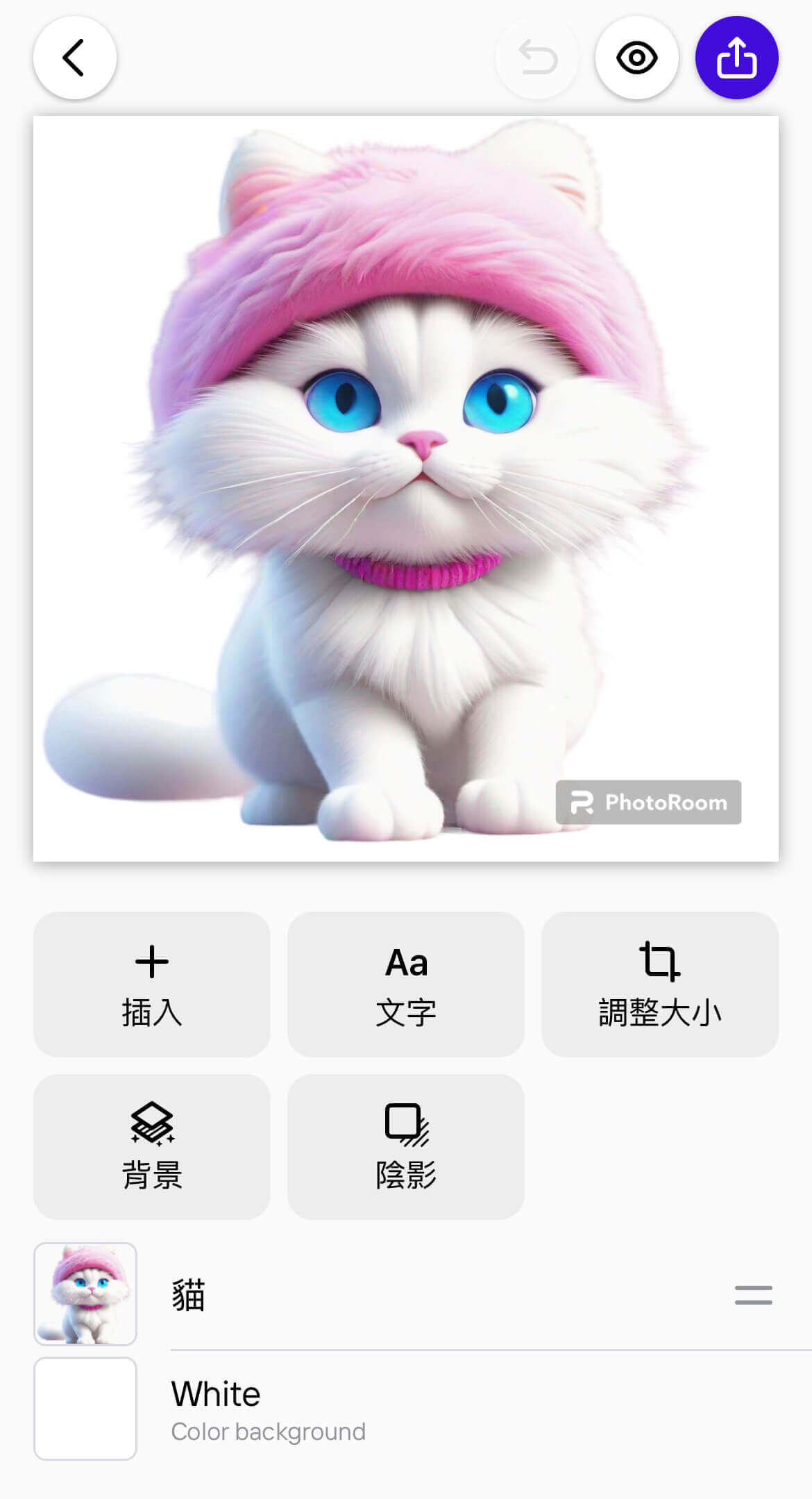Open the 插入 insert tool

point(152,985)
